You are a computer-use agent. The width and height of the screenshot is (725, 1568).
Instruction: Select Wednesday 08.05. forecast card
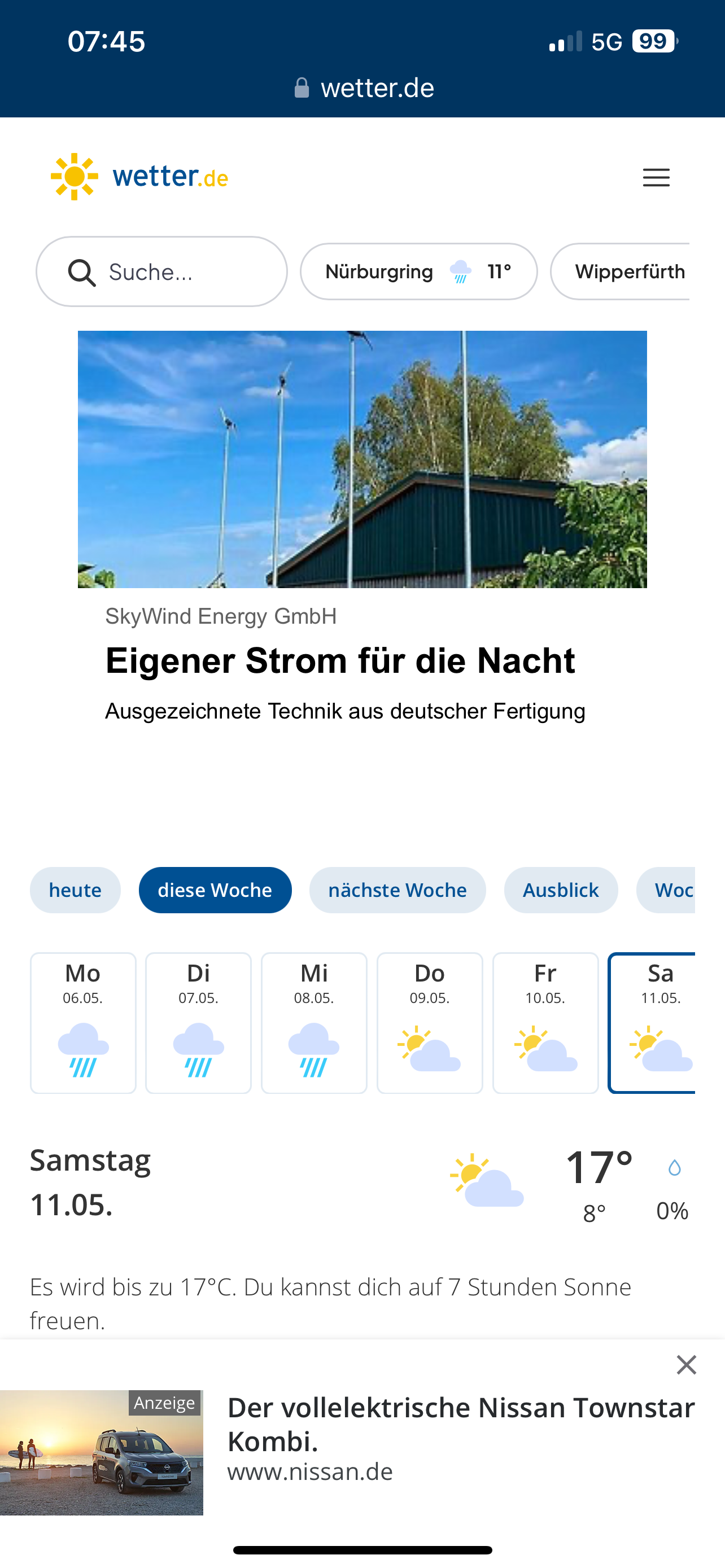(314, 1023)
